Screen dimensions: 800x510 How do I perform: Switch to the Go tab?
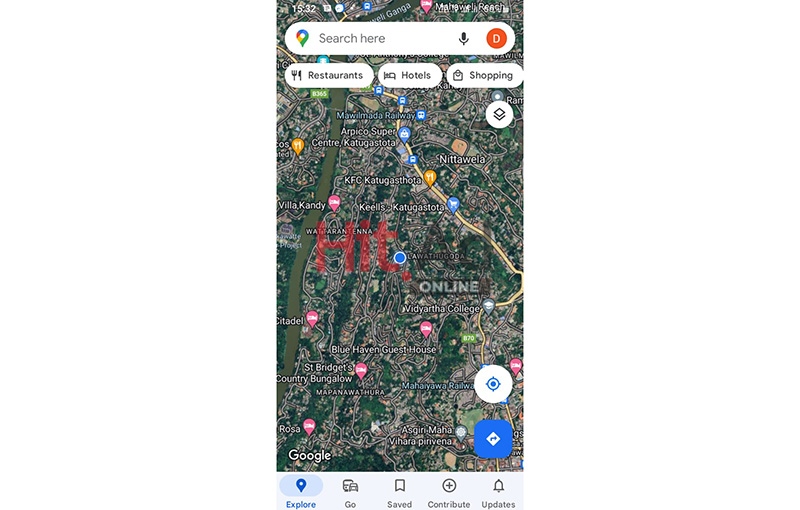[350, 491]
